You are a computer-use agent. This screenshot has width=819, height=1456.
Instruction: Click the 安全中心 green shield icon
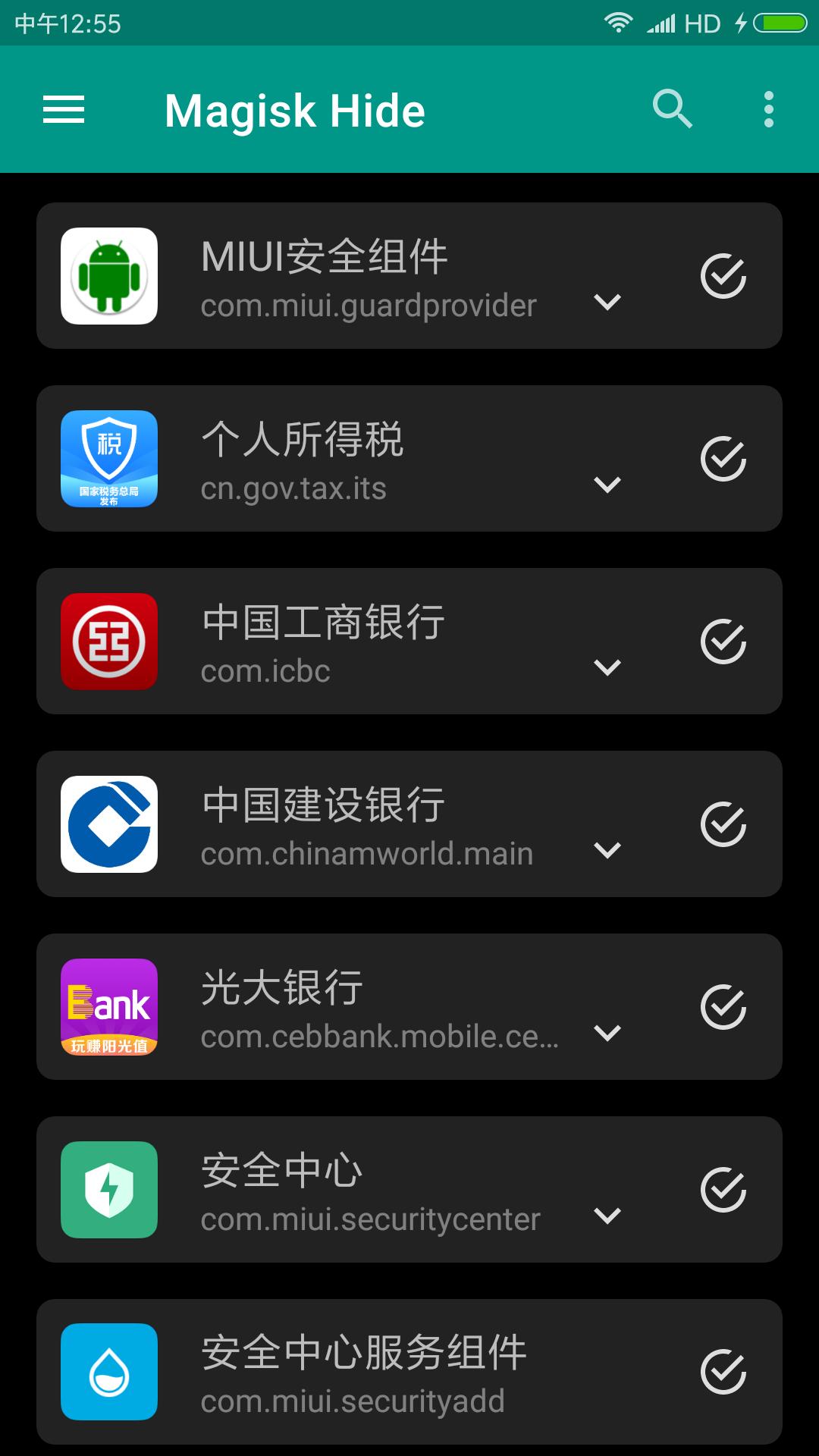[109, 1189]
